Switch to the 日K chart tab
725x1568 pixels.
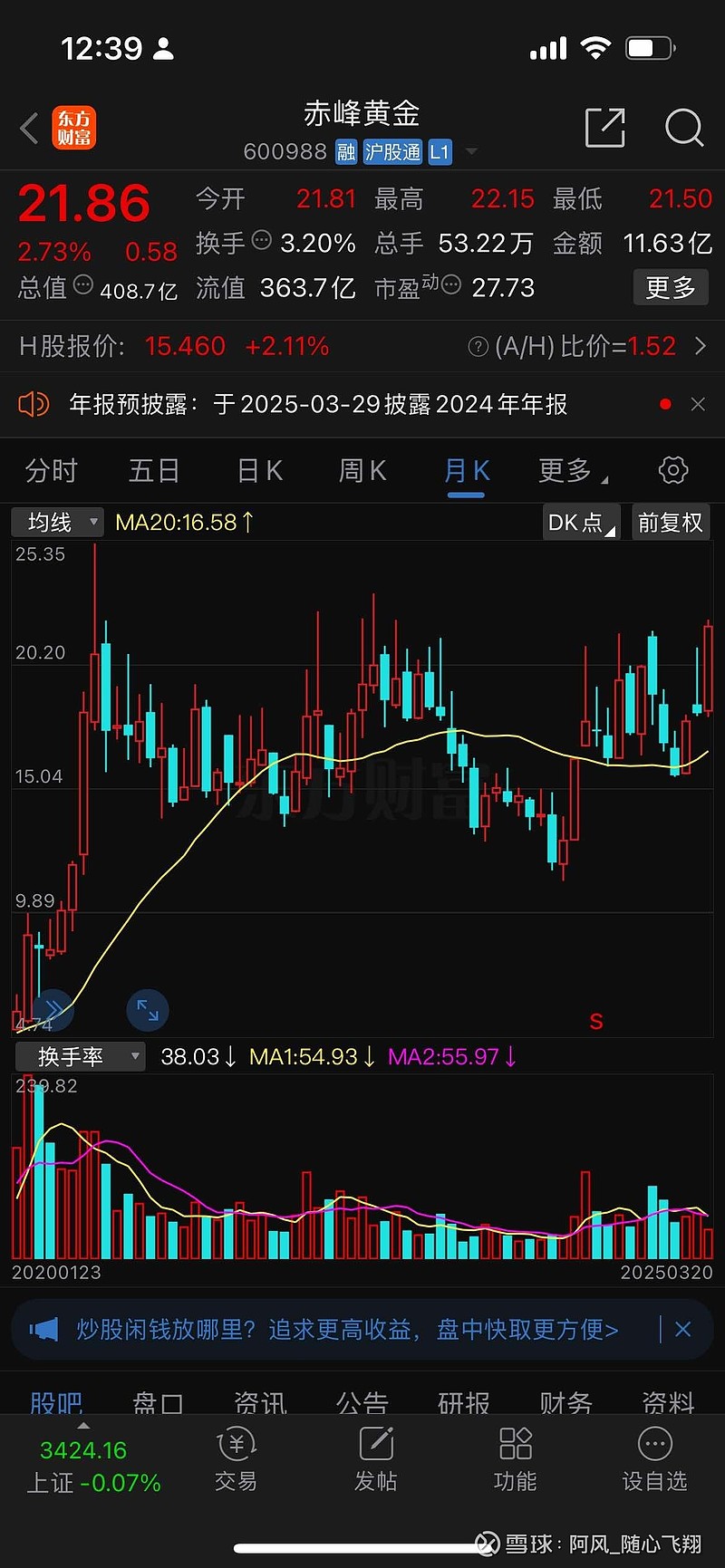pos(260,471)
